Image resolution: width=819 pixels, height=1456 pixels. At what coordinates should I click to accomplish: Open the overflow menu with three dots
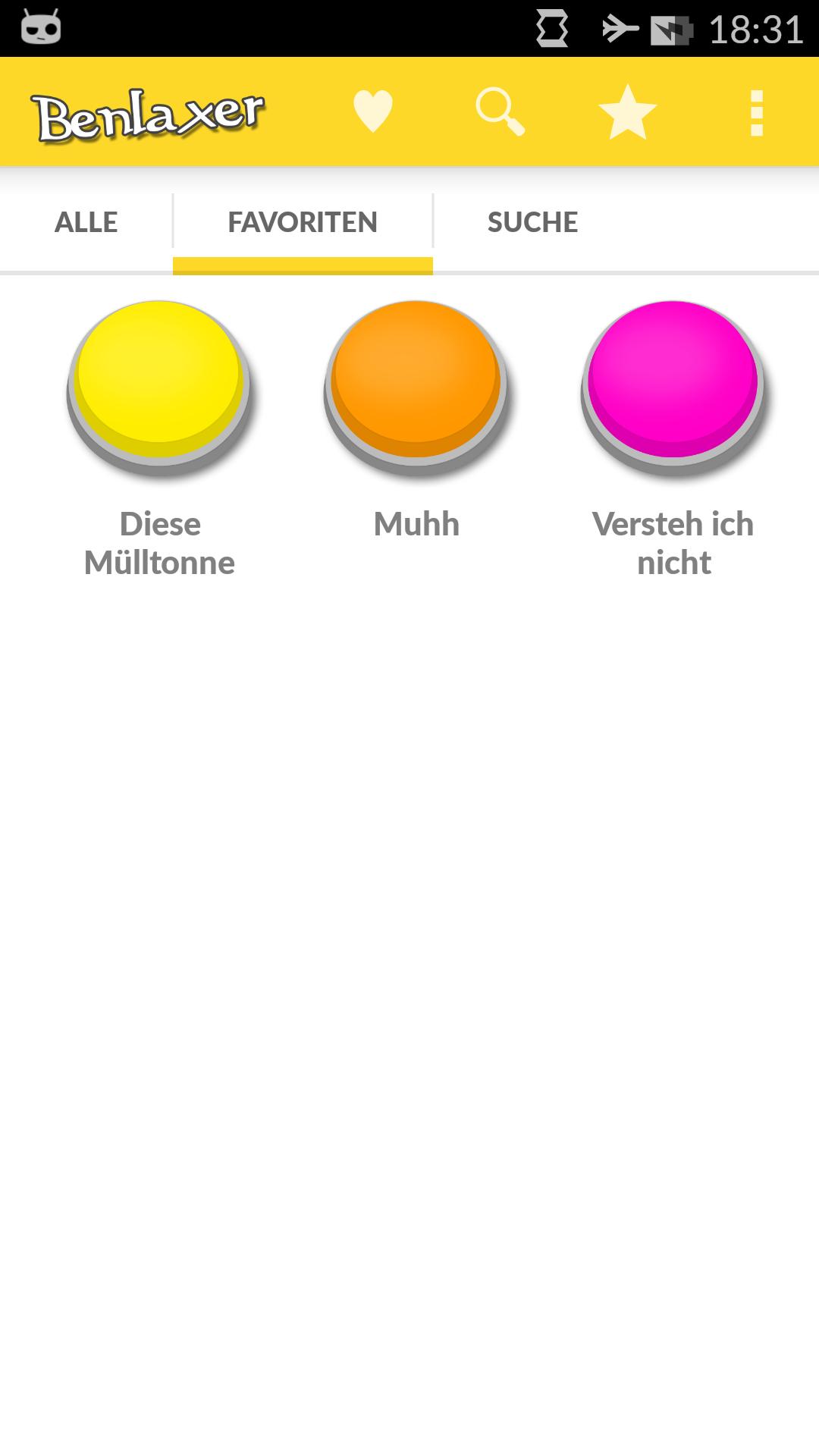coord(758,112)
